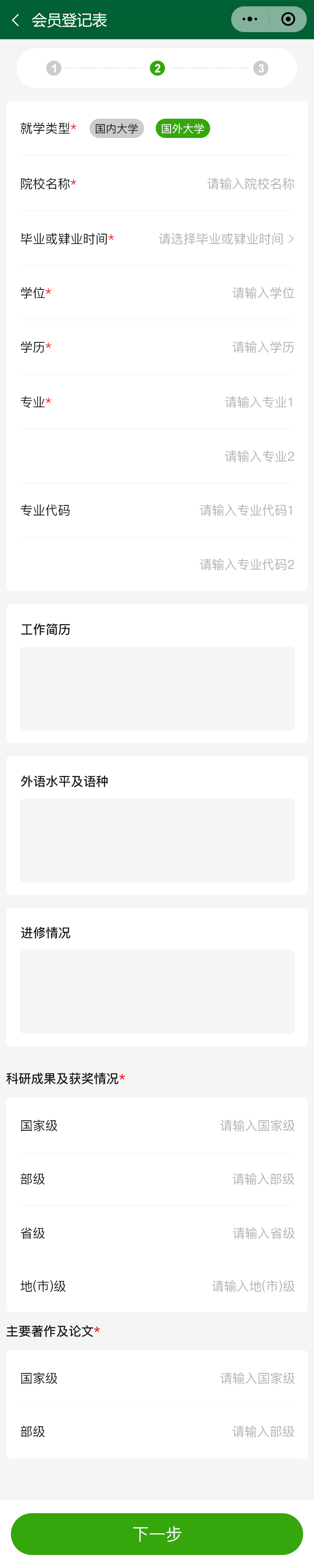Focus the 专业代码2 field
This screenshot has height=1568, width=314.
[x=246, y=564]
